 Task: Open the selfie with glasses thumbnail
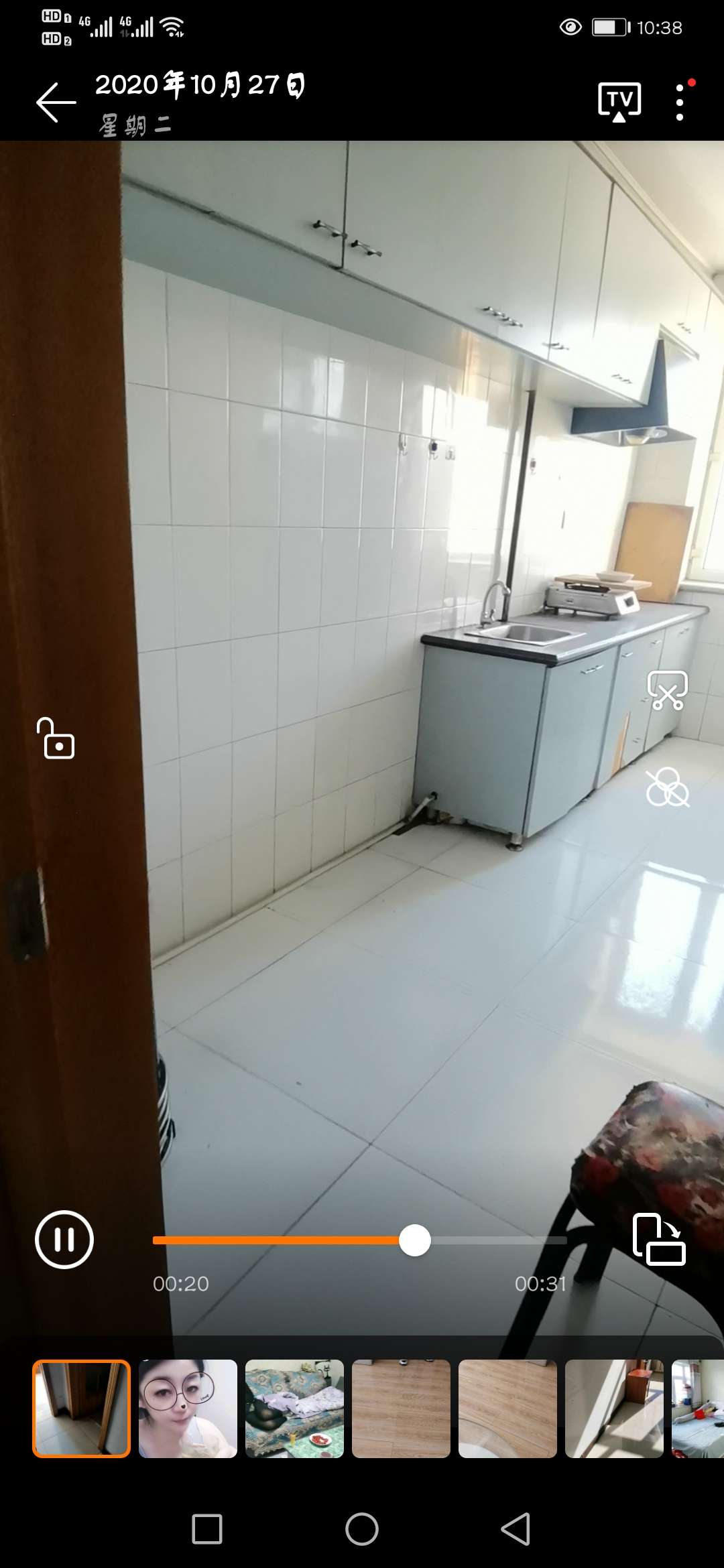(188, 1409)
